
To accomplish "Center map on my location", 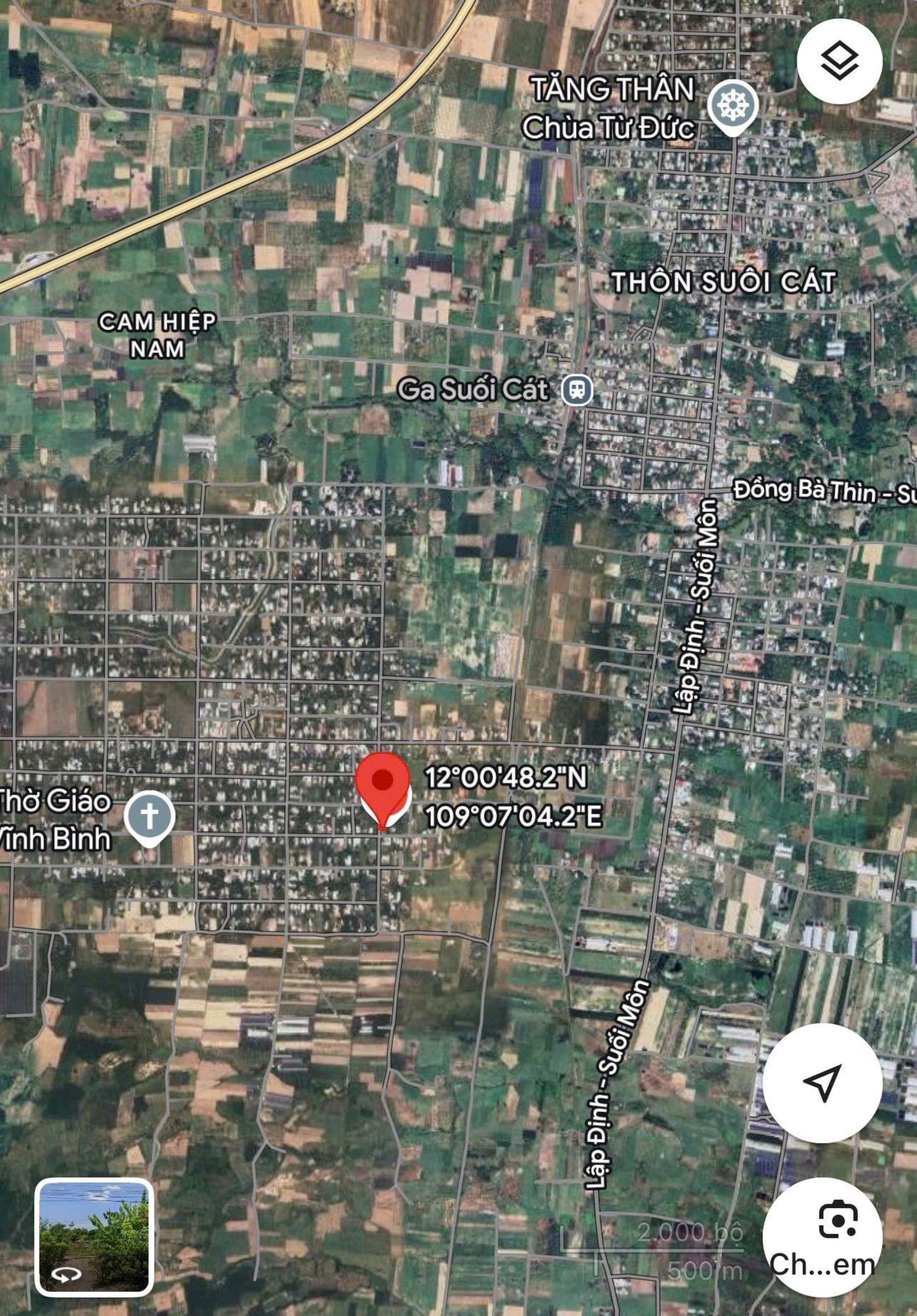I will click(822, 1083).
